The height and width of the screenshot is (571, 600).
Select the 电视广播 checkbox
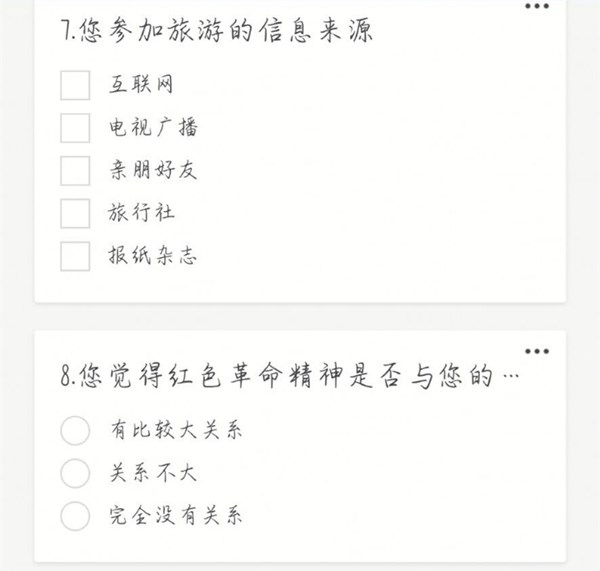(x=75, y=128)
